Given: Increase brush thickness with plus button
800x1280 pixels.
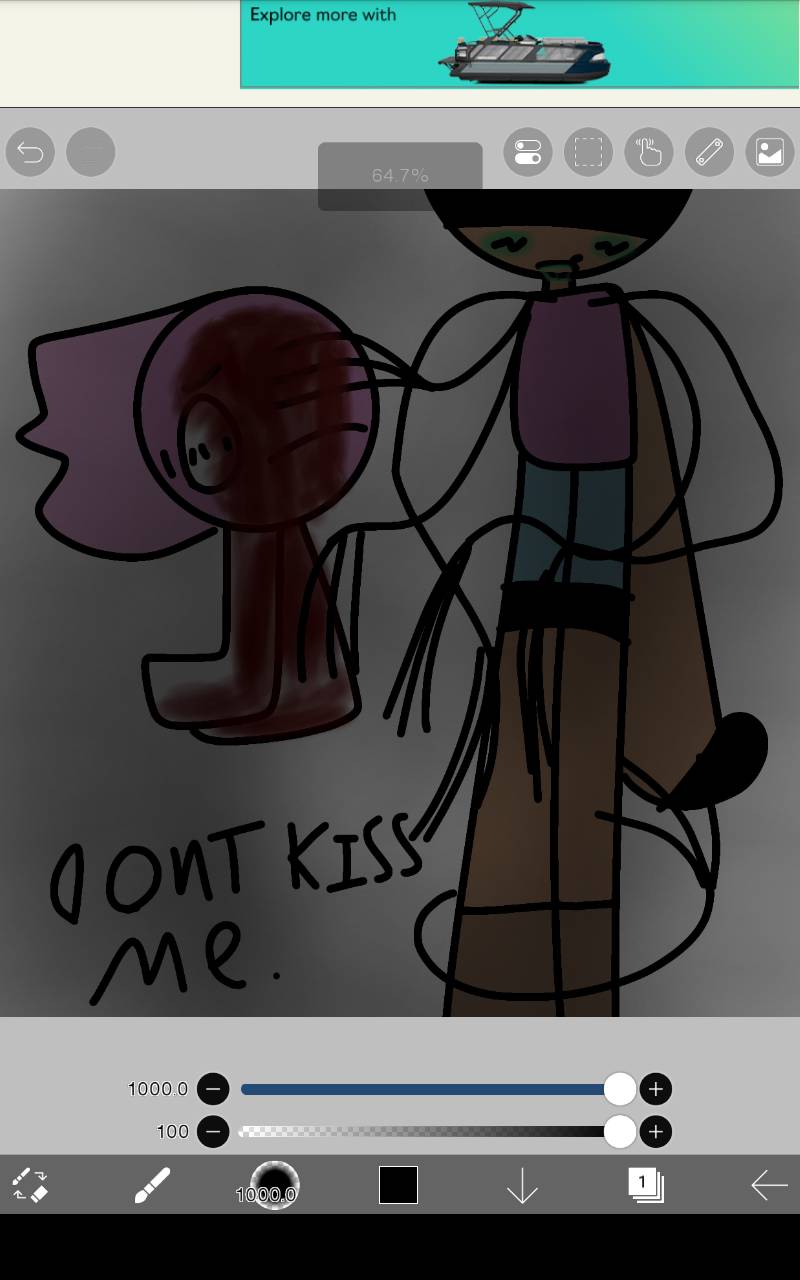Looking at the screenshot, I should click(x=655, y=1089).
